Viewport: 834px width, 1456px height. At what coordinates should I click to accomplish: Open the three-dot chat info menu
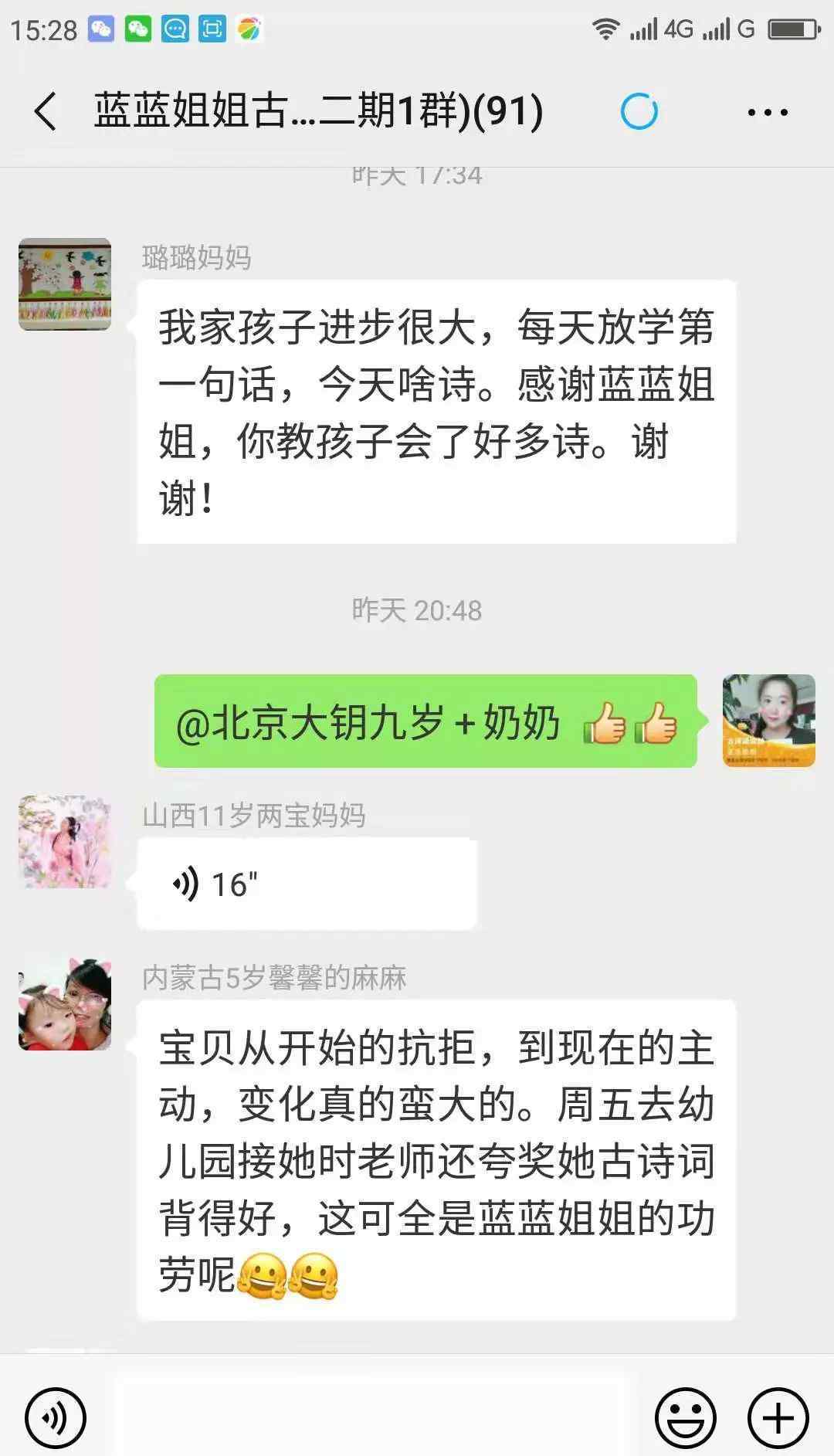767,113
